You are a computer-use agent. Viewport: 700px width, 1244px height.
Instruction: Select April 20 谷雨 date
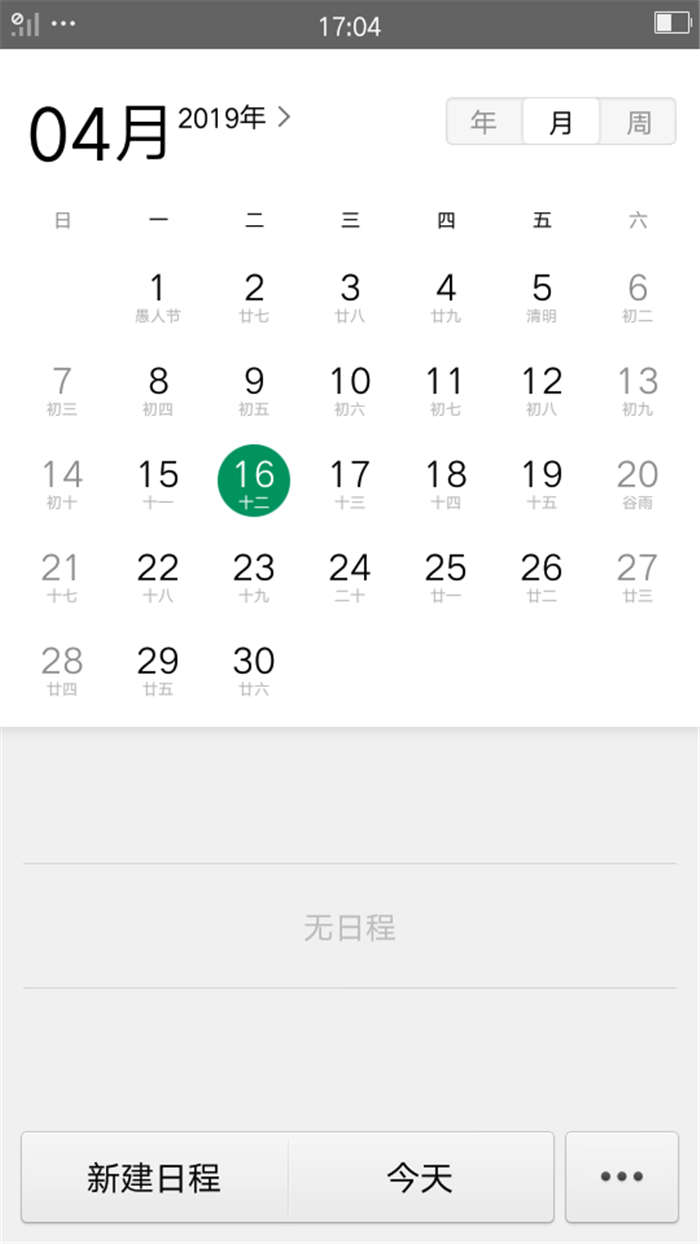point(637,483)
